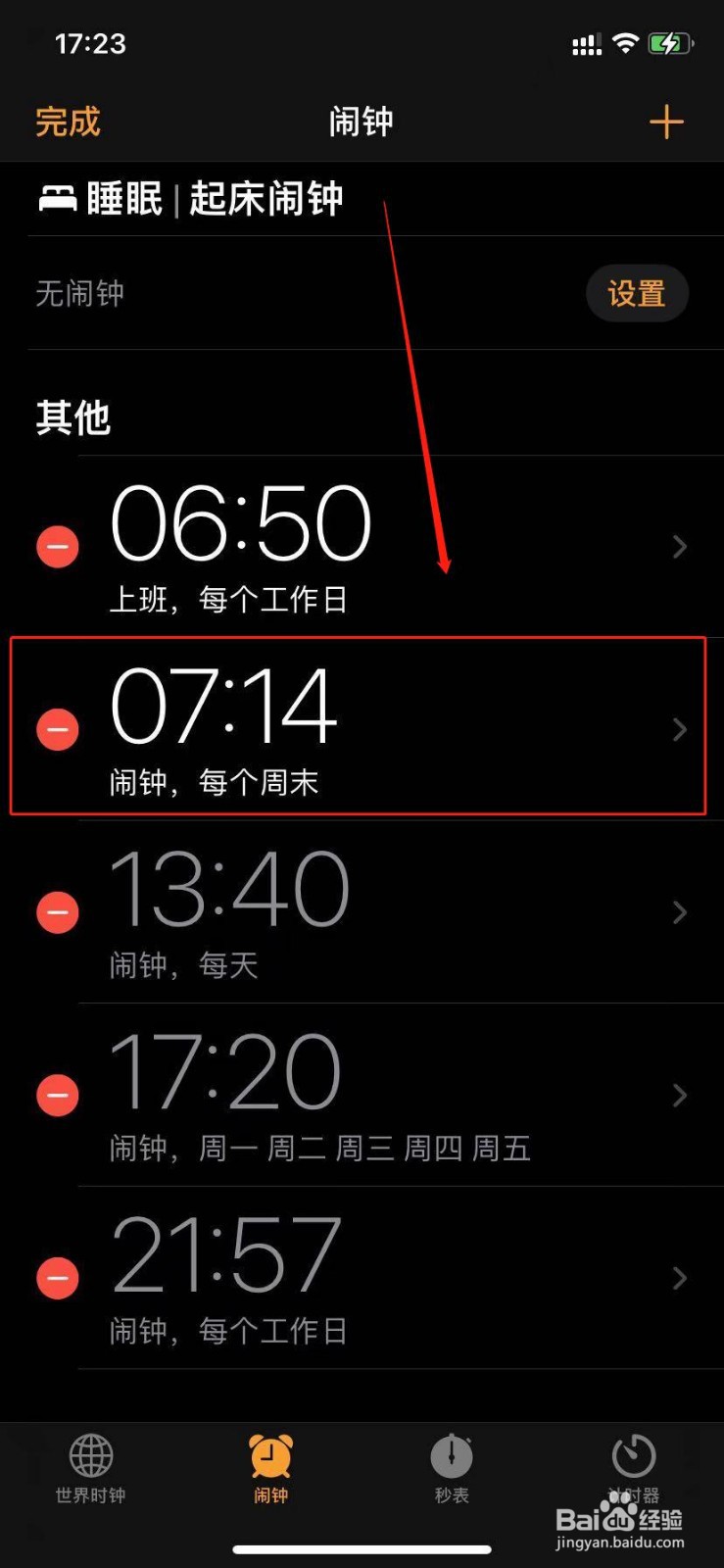Tap the chevron next to the 07:14 alarm
The height and width of the screenshot is (1568, 724).
680,728
